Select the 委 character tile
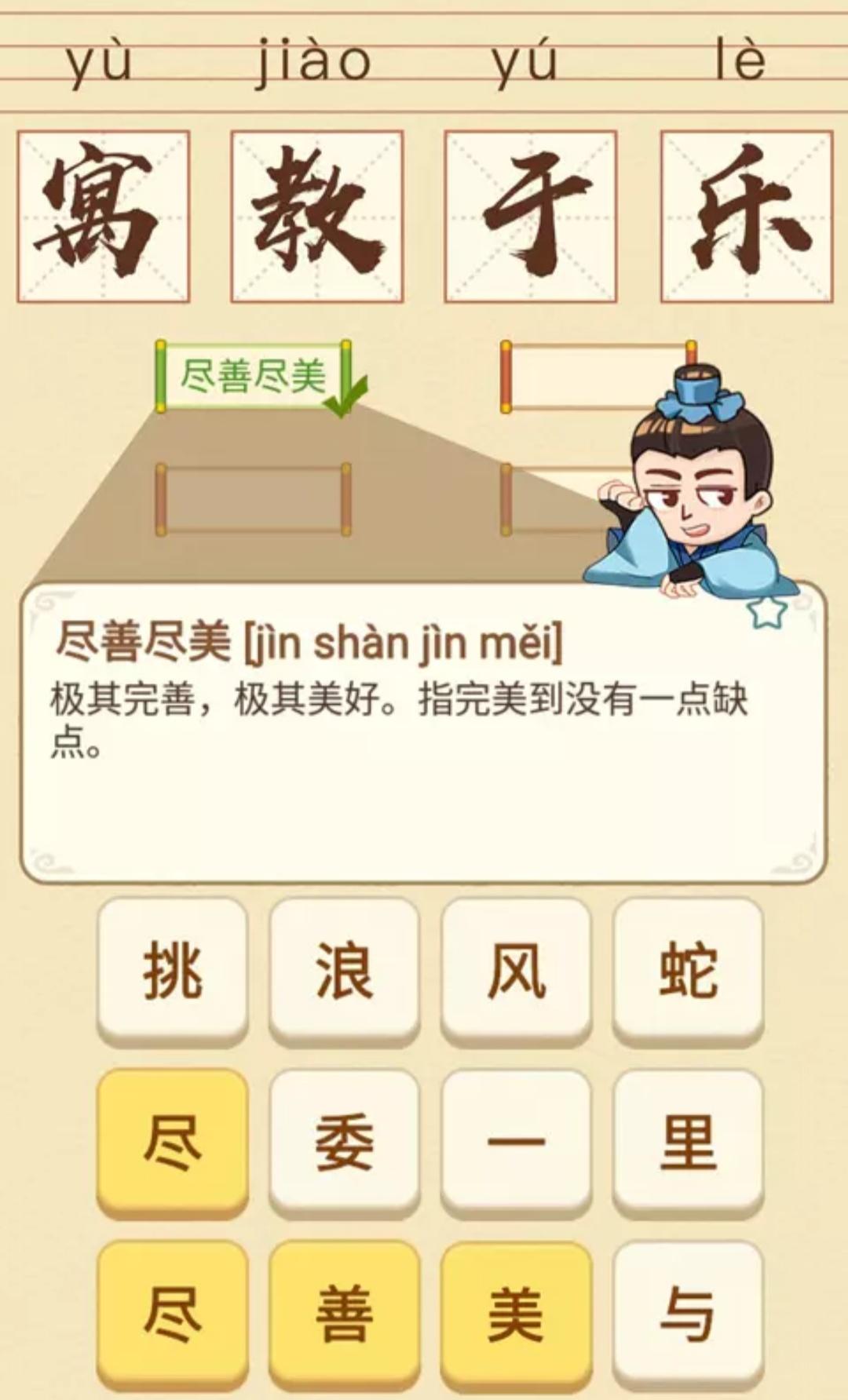This screenshot has width=848, height=1400. pyautogui.click(x=344, y=1143)
